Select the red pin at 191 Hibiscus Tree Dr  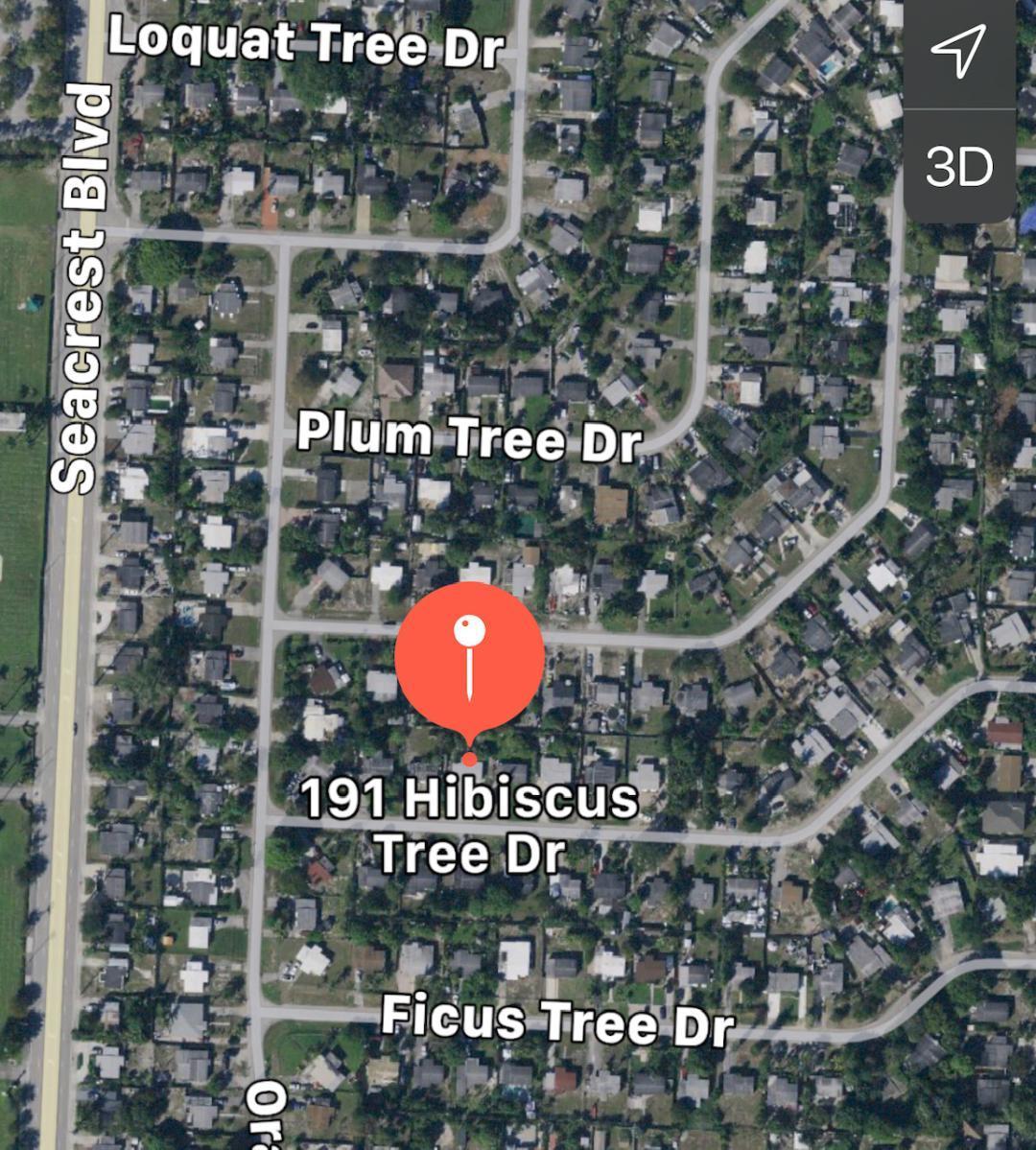click(x=469, y=656)
